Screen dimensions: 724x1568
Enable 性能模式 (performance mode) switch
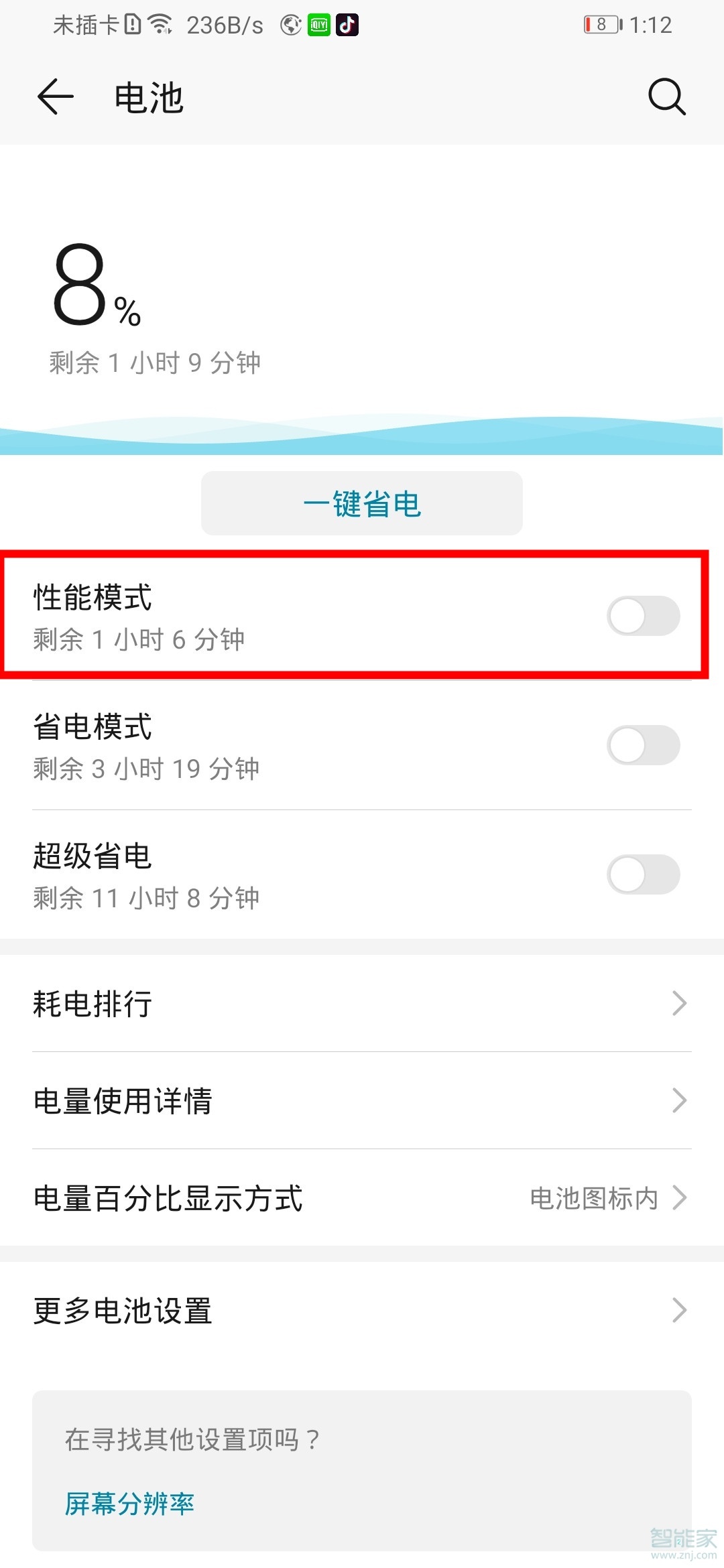pyautogui.click(x=643, y=616)
